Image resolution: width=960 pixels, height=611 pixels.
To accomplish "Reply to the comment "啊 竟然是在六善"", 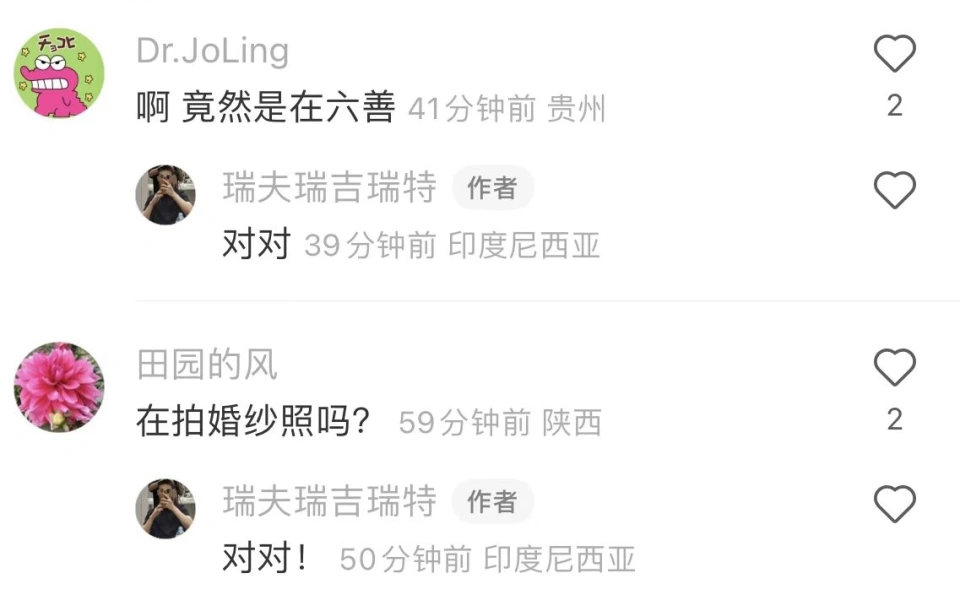I will (x=266, y=108).
